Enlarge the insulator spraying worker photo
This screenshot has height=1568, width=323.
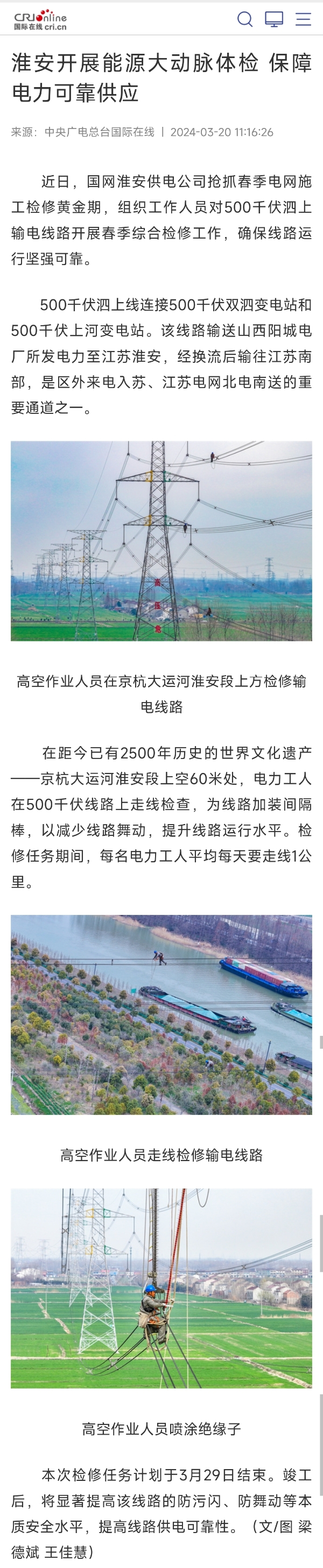tap(161, 1288)
